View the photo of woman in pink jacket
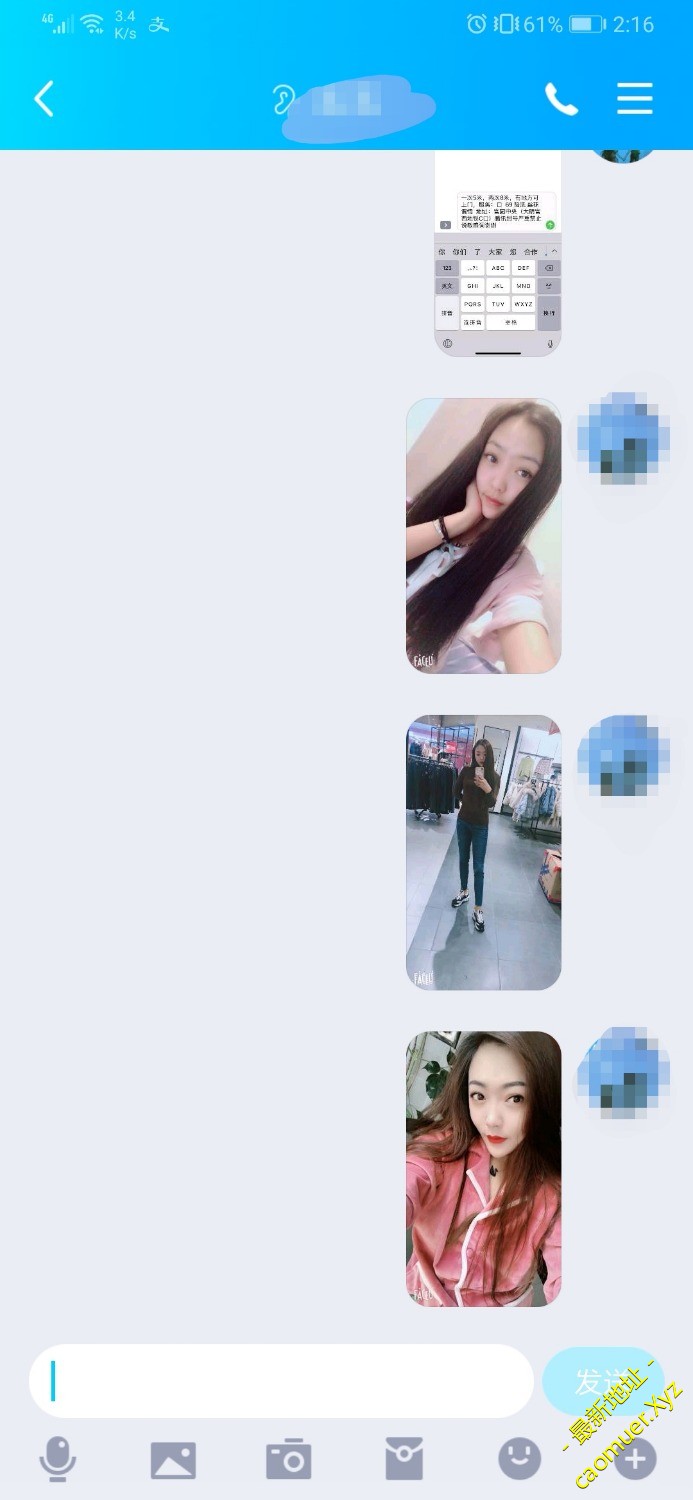693x1500 pixels. 483,1168
